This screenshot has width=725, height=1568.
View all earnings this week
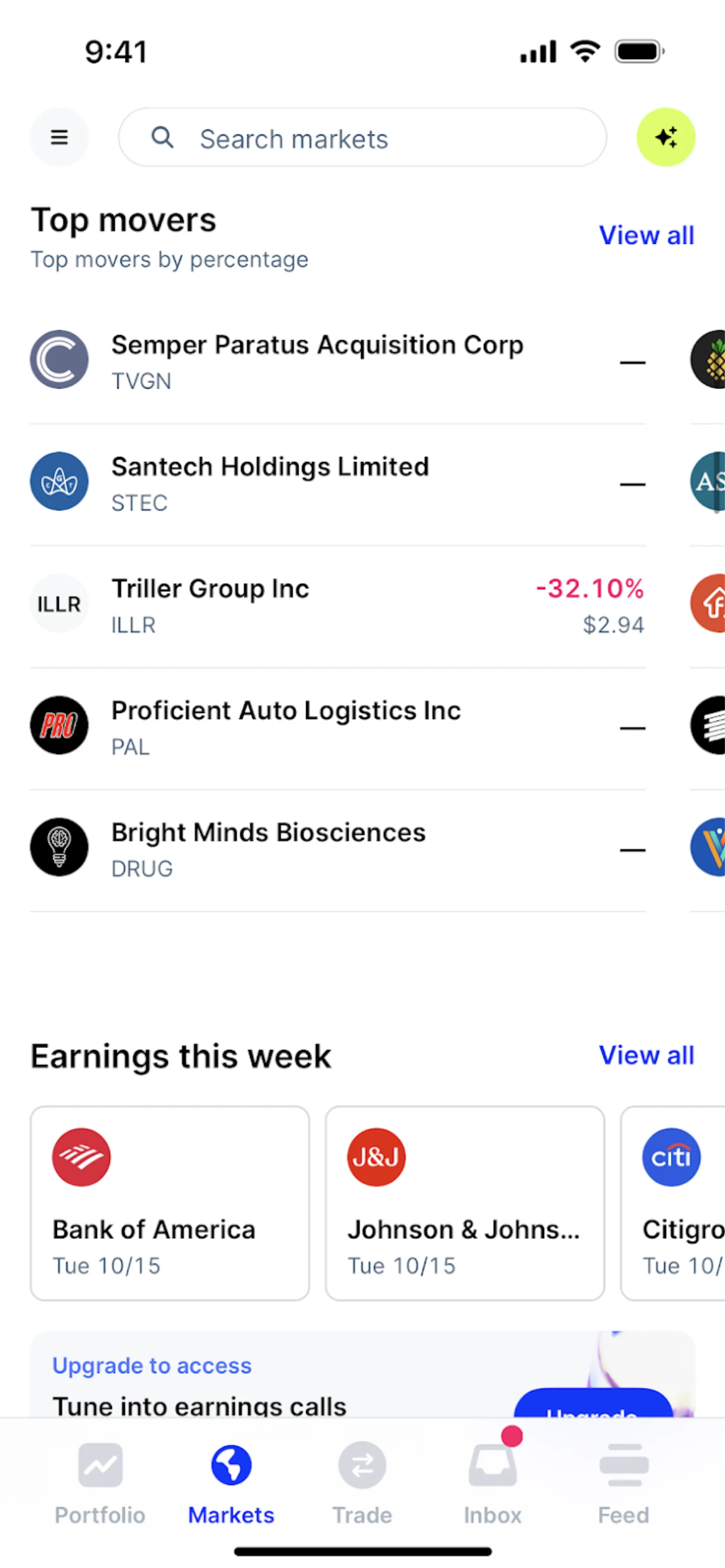coord(646,1055)
